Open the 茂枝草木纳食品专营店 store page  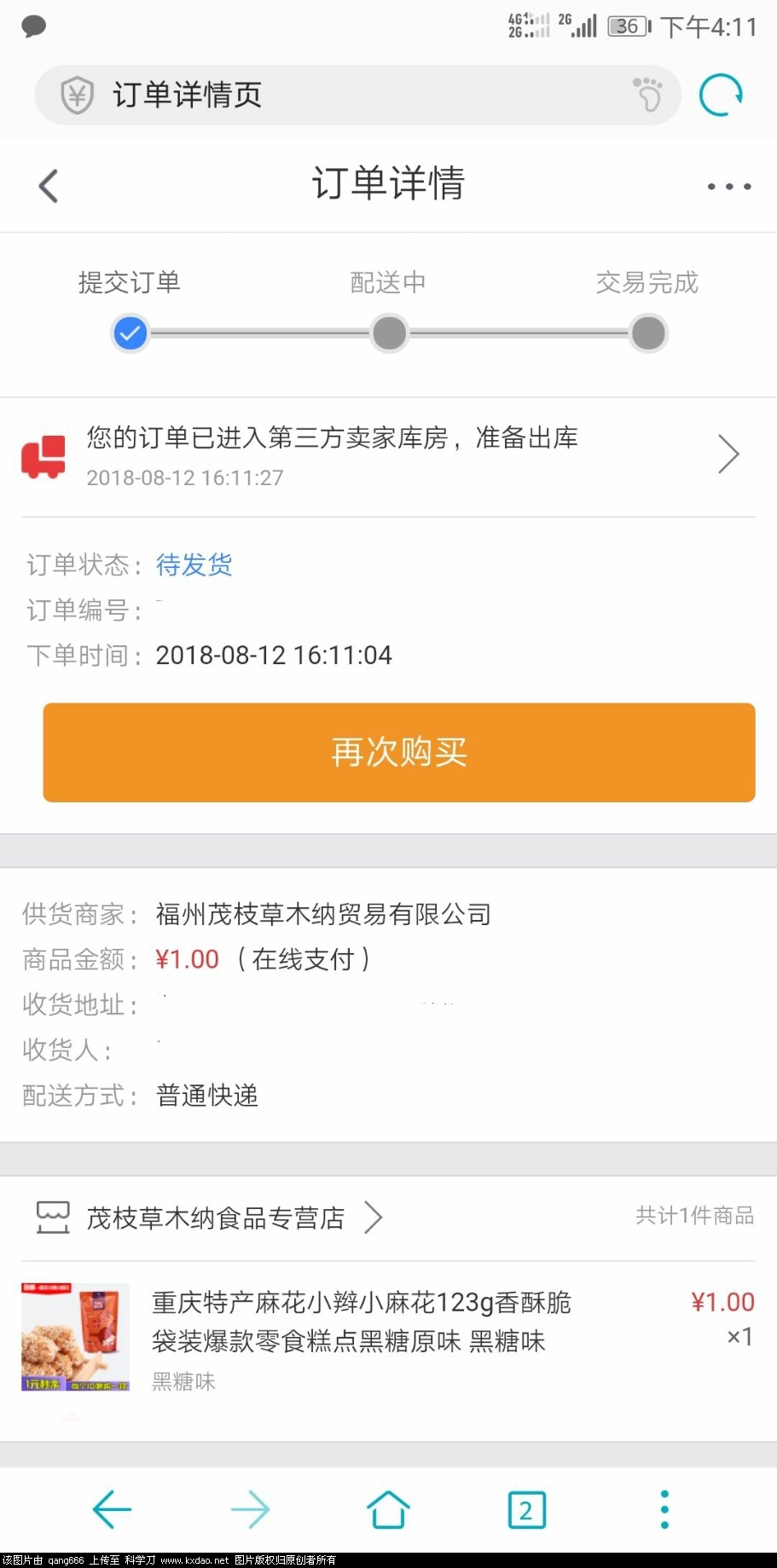pos(216,1218)
